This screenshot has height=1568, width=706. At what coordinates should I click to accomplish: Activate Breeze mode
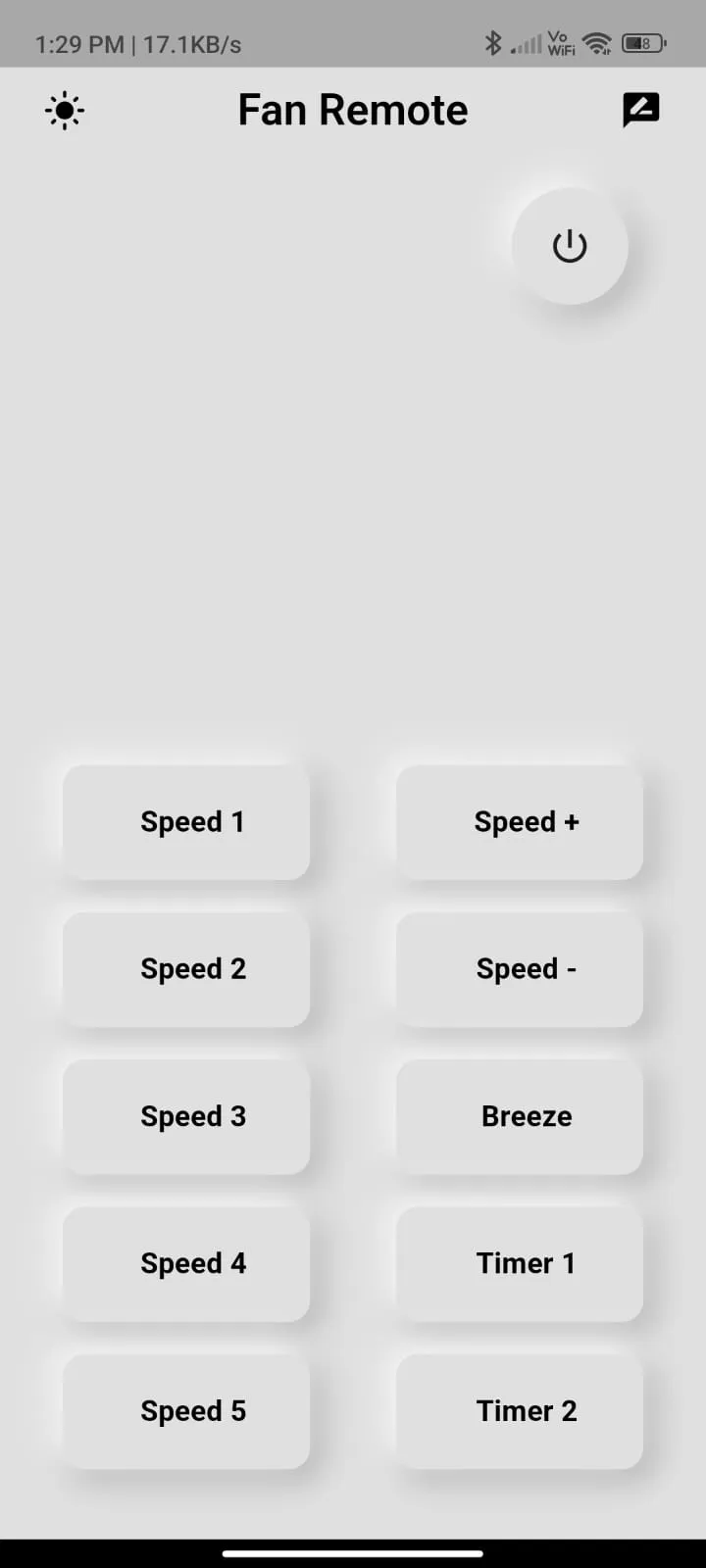[520, 1116]
